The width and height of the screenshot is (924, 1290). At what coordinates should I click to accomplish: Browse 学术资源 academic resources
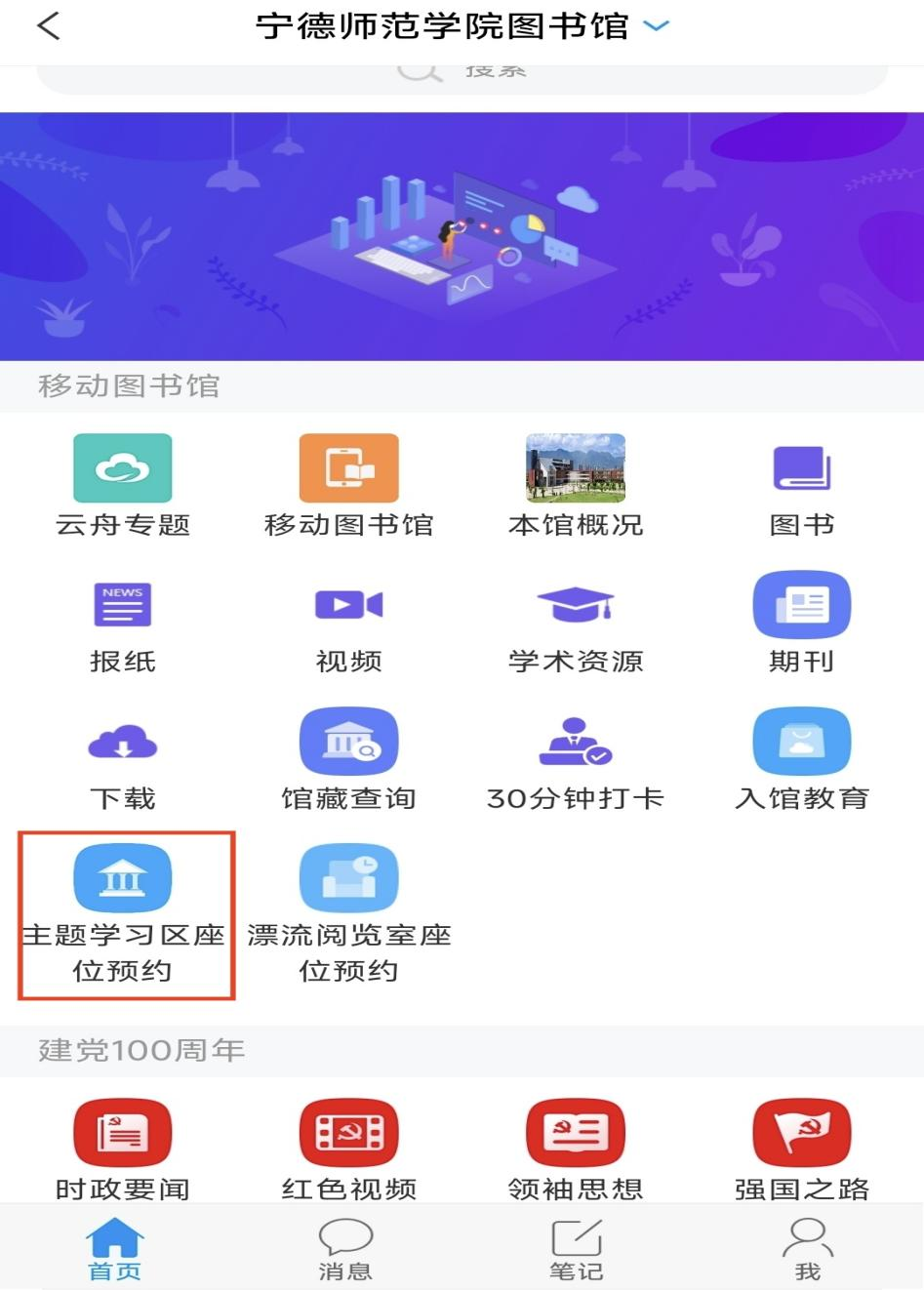click(x=576, y=623)
